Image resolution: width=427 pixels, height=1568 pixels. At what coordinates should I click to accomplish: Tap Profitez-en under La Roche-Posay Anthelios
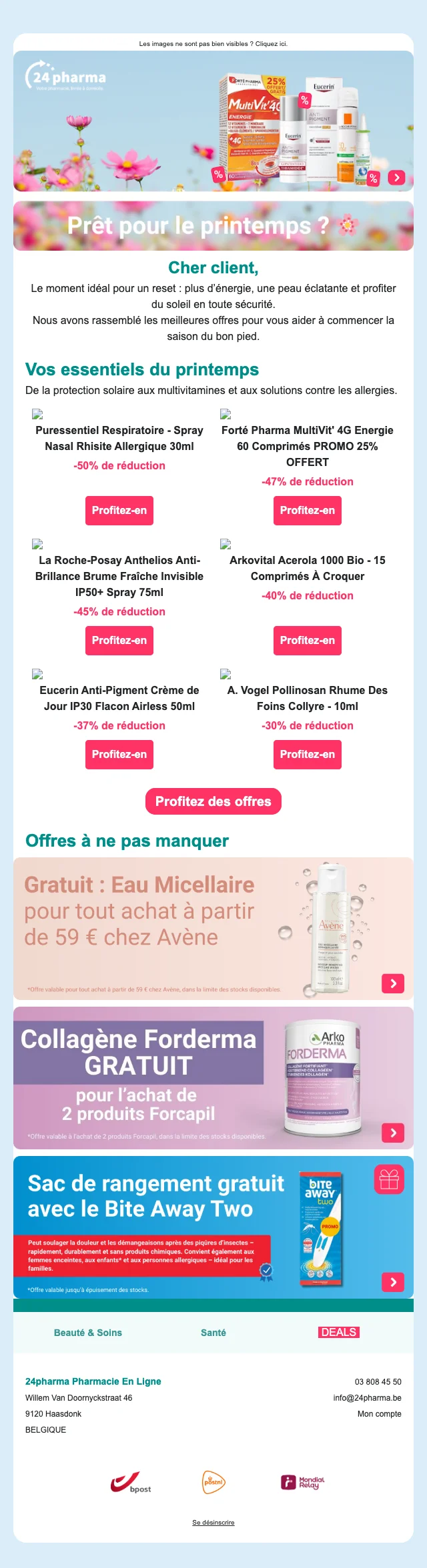pyautogui.click(x=119, y=641)
